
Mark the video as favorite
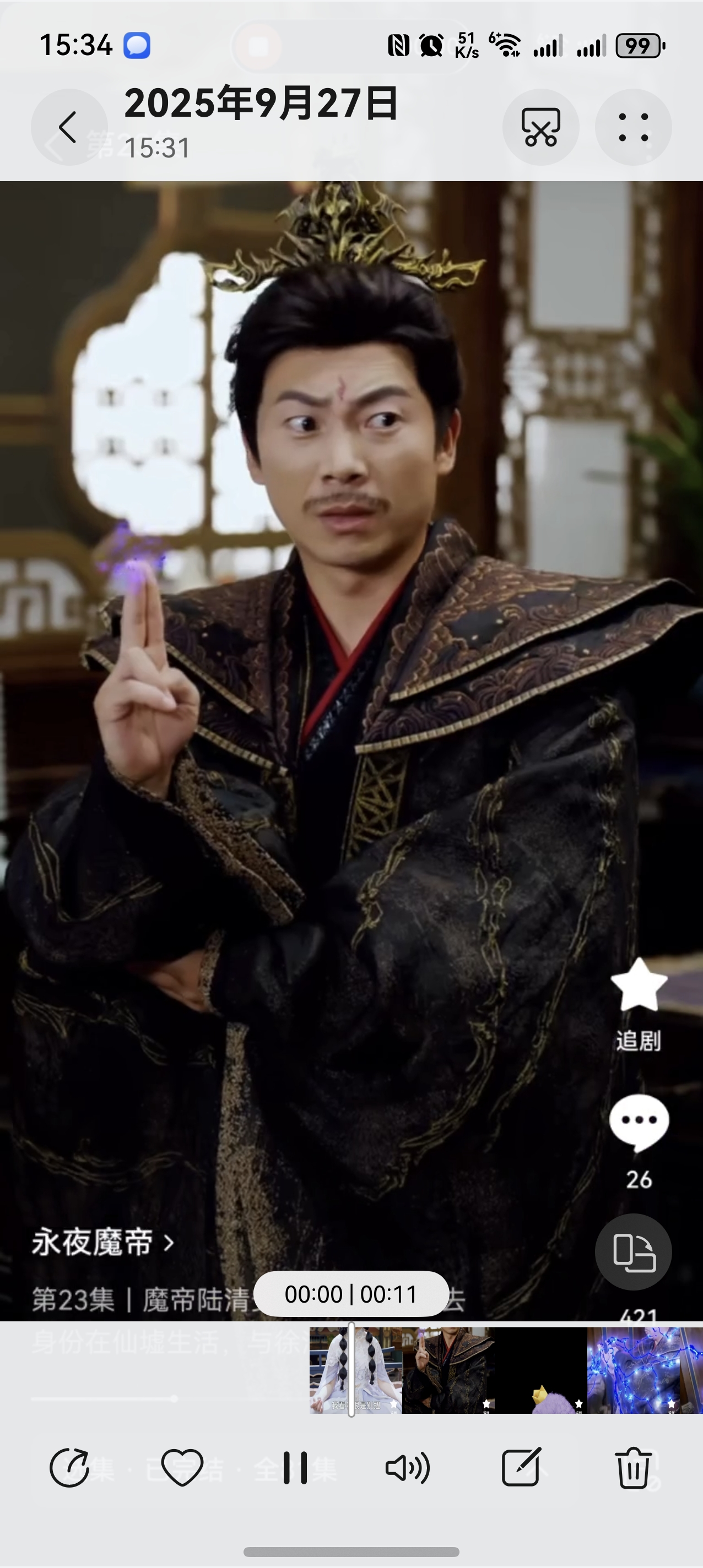182,1468
